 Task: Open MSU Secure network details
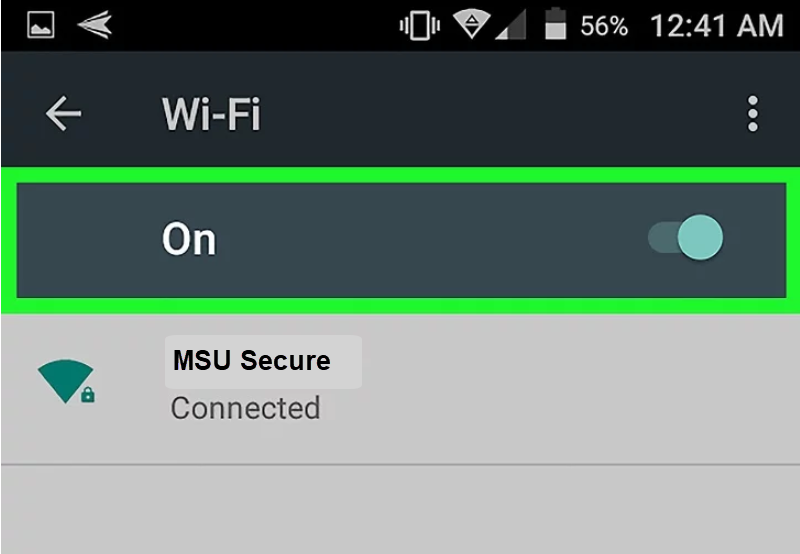point(250,383)
